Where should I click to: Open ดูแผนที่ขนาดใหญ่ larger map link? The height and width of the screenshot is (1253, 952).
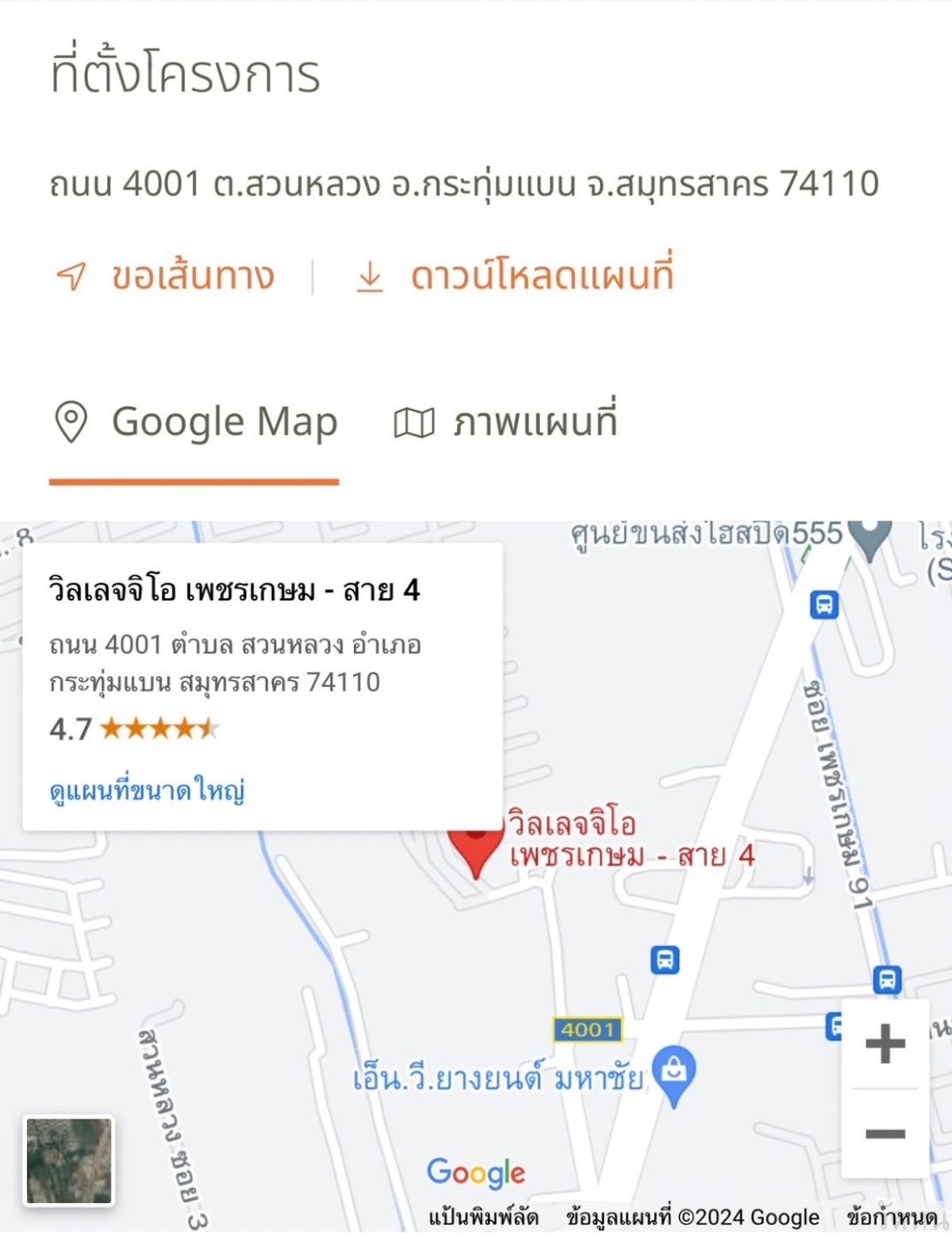point(147,791)
